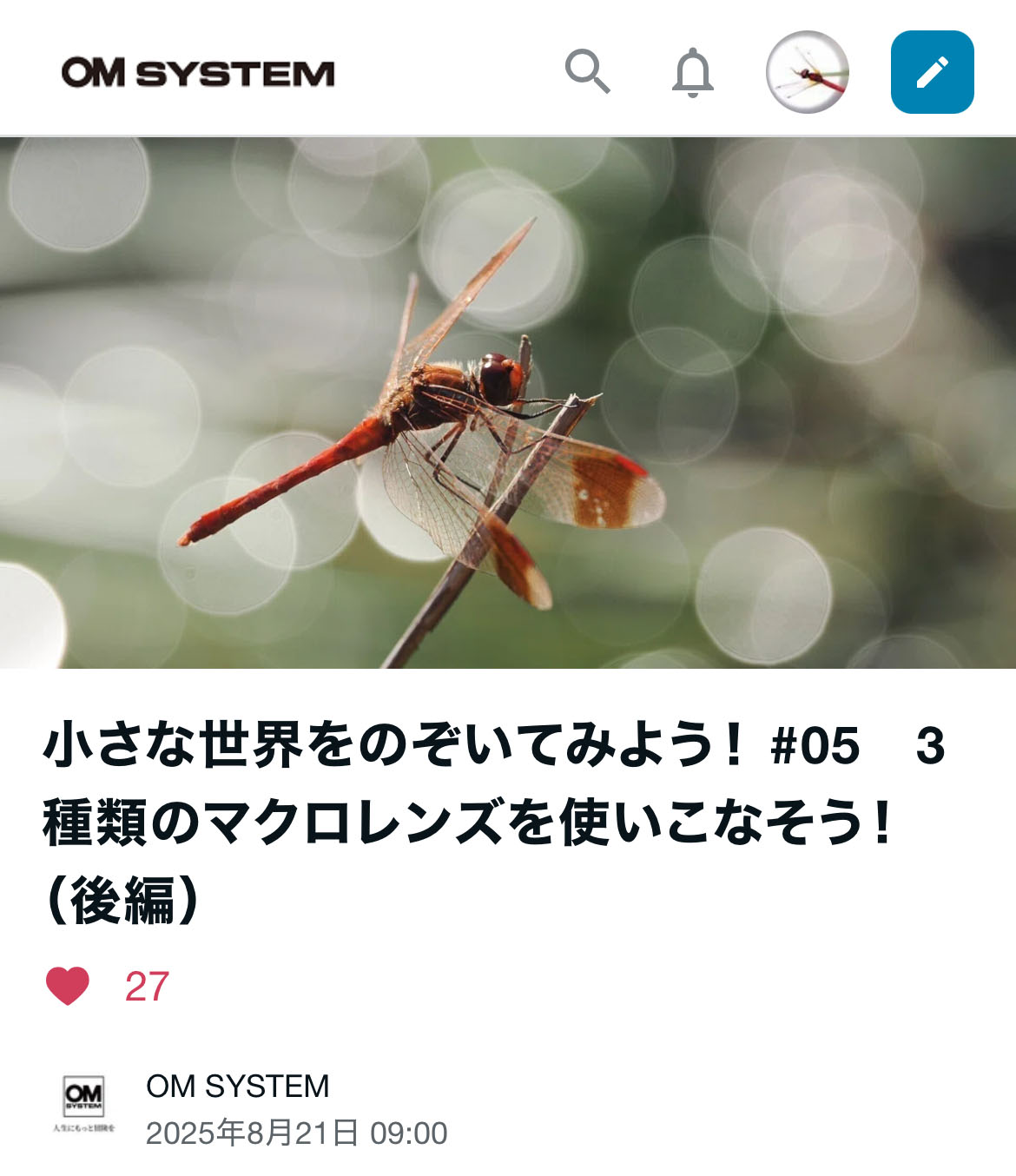Open the OM SYSTEM author profile
The image size is (1016, 1176).
pos(237,1086)
